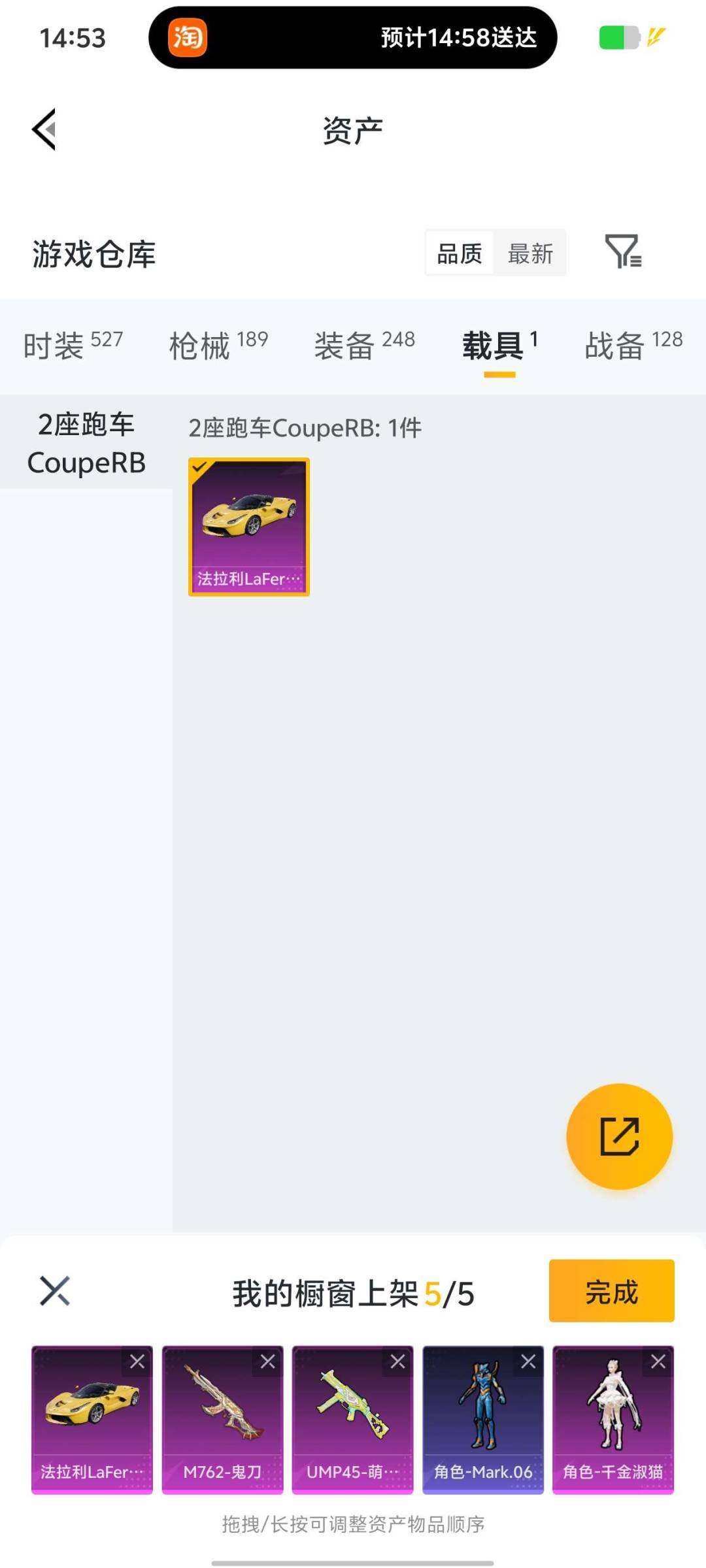The image size is (706, 1568).
Task: Remove M762-鬼刀 from the showcase
Action: click(x=267, y=1362)
